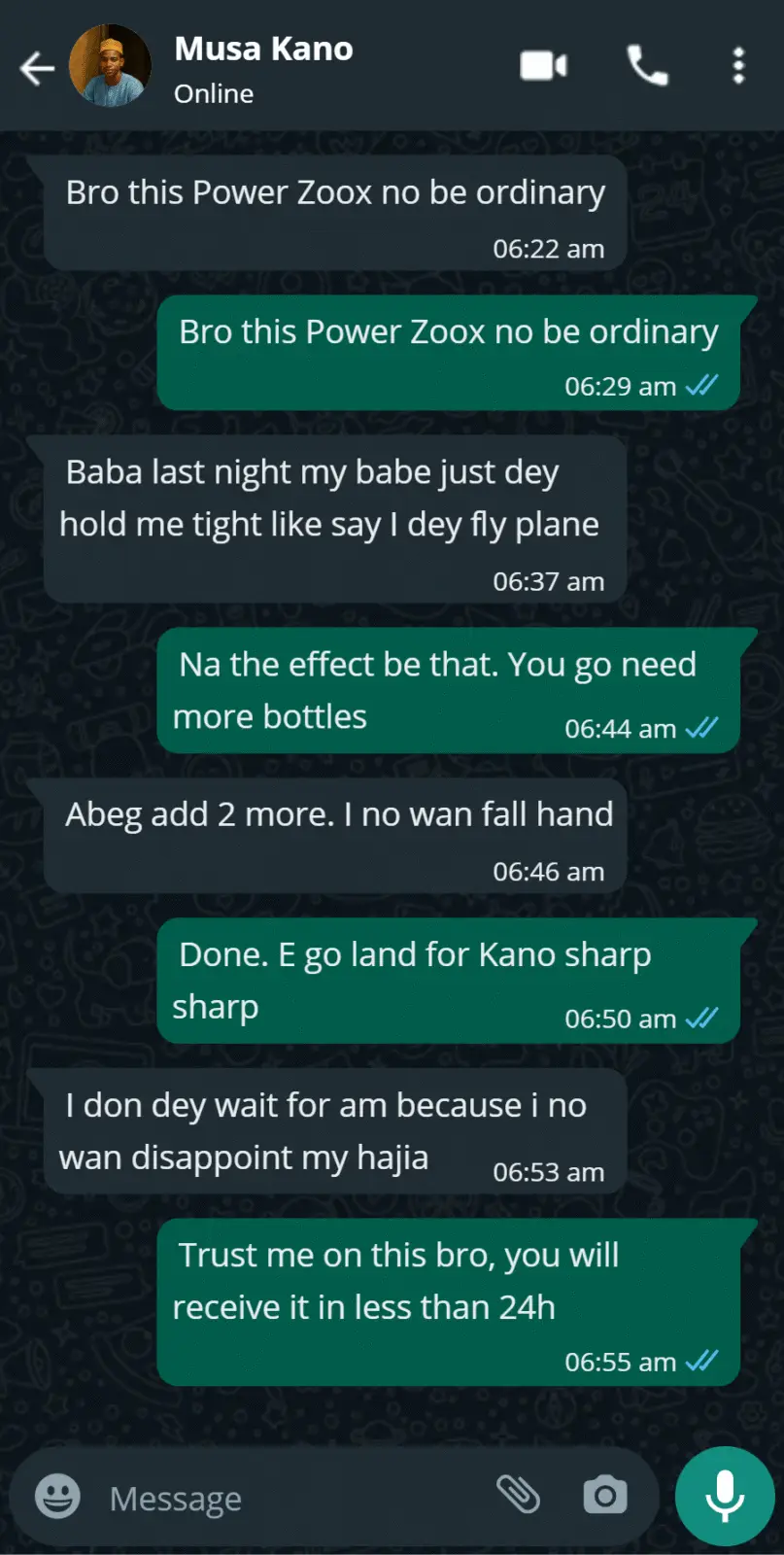Go back to the chat list

[x=37, y=68]
